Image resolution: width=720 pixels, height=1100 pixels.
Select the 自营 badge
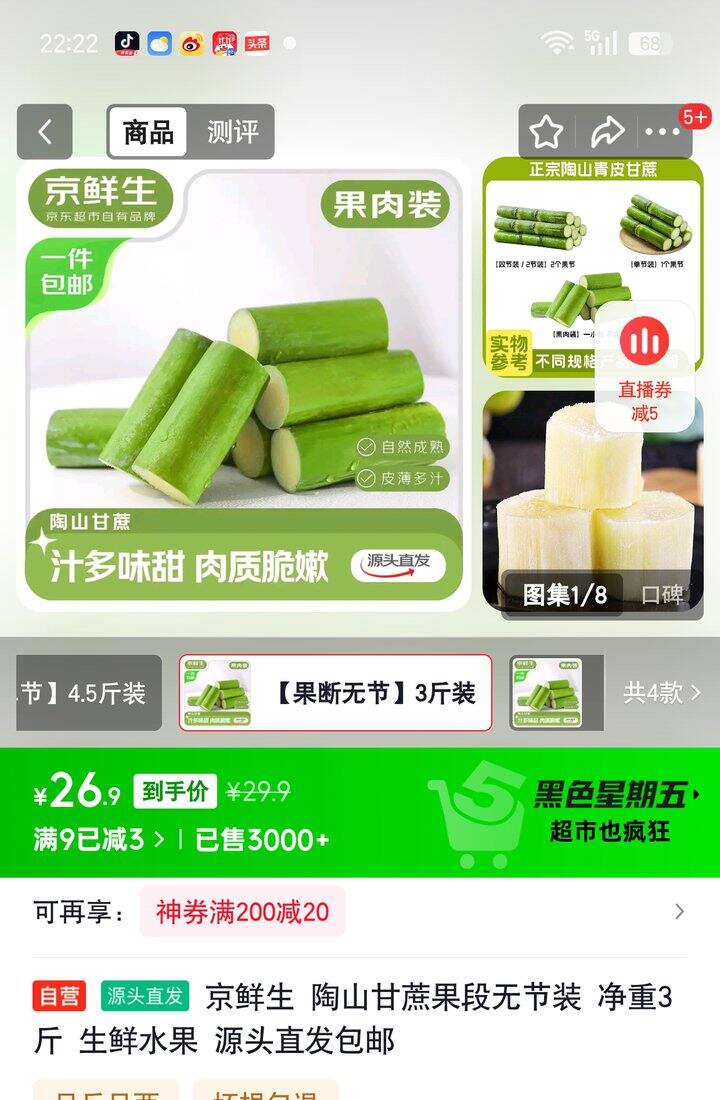tap(62, 996)
